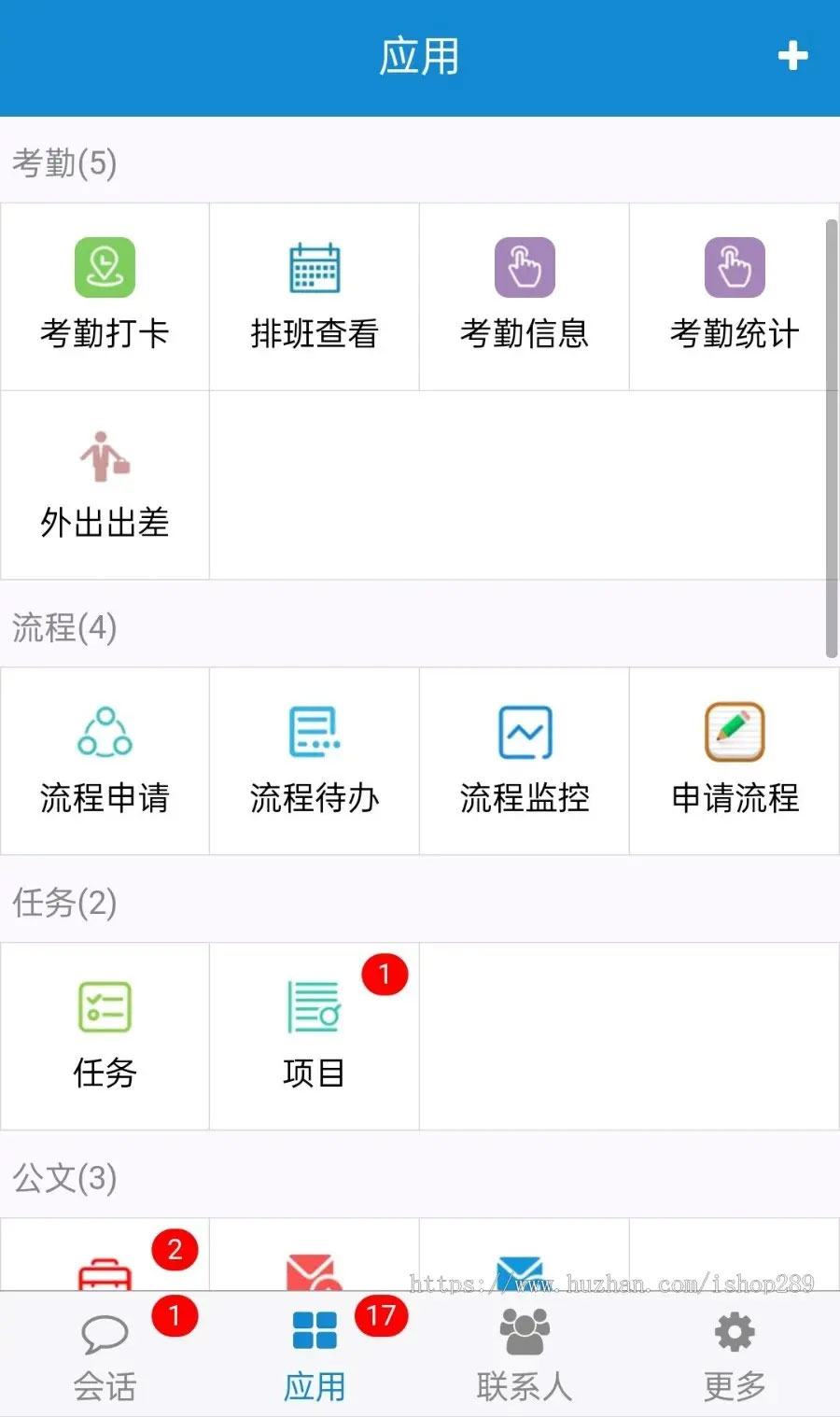The image size is (840, 1417).
Task: Switch to the 更多 tab
Action: point(734,1355)
